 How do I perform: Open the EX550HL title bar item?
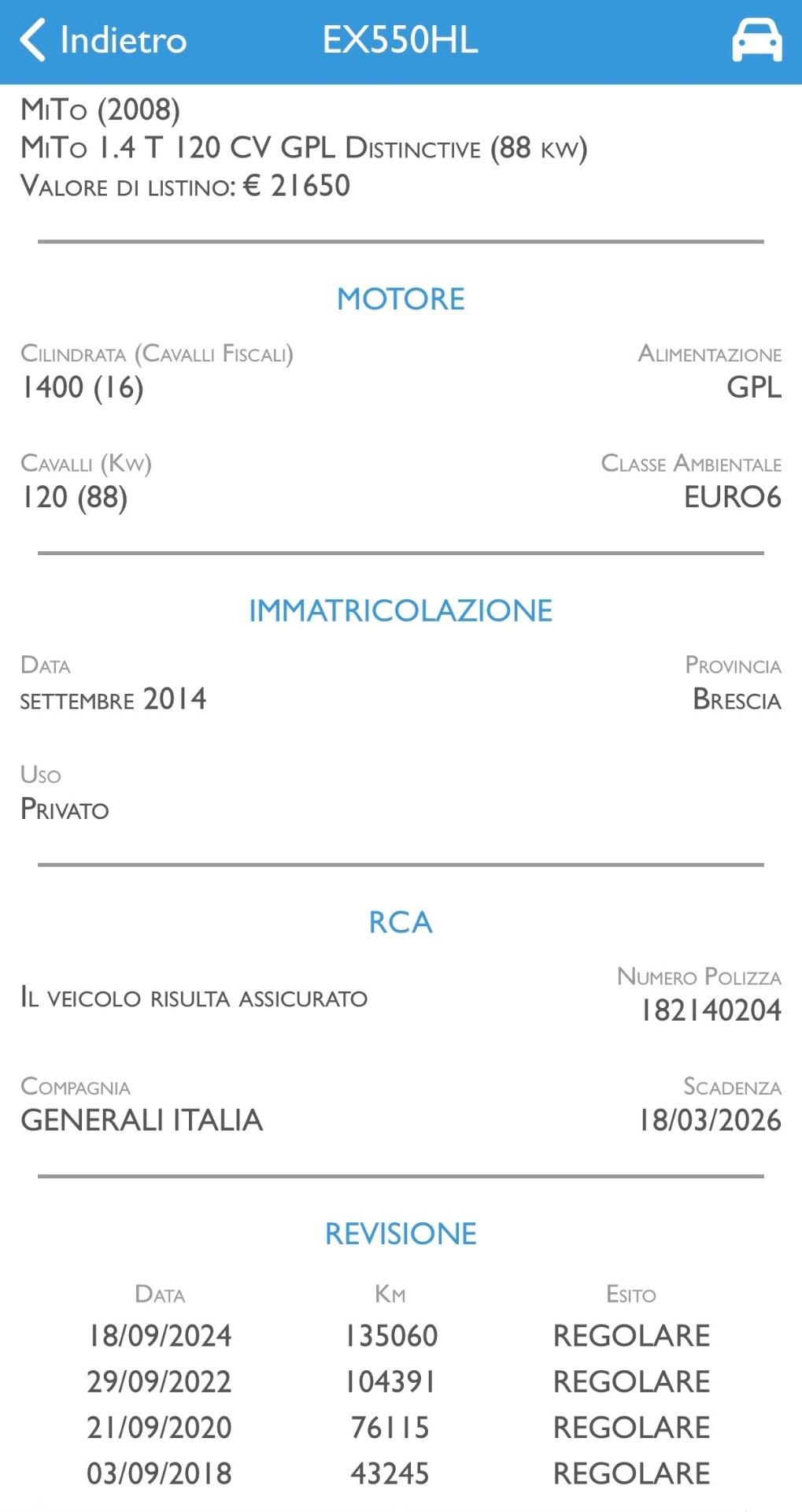point(401,39)
